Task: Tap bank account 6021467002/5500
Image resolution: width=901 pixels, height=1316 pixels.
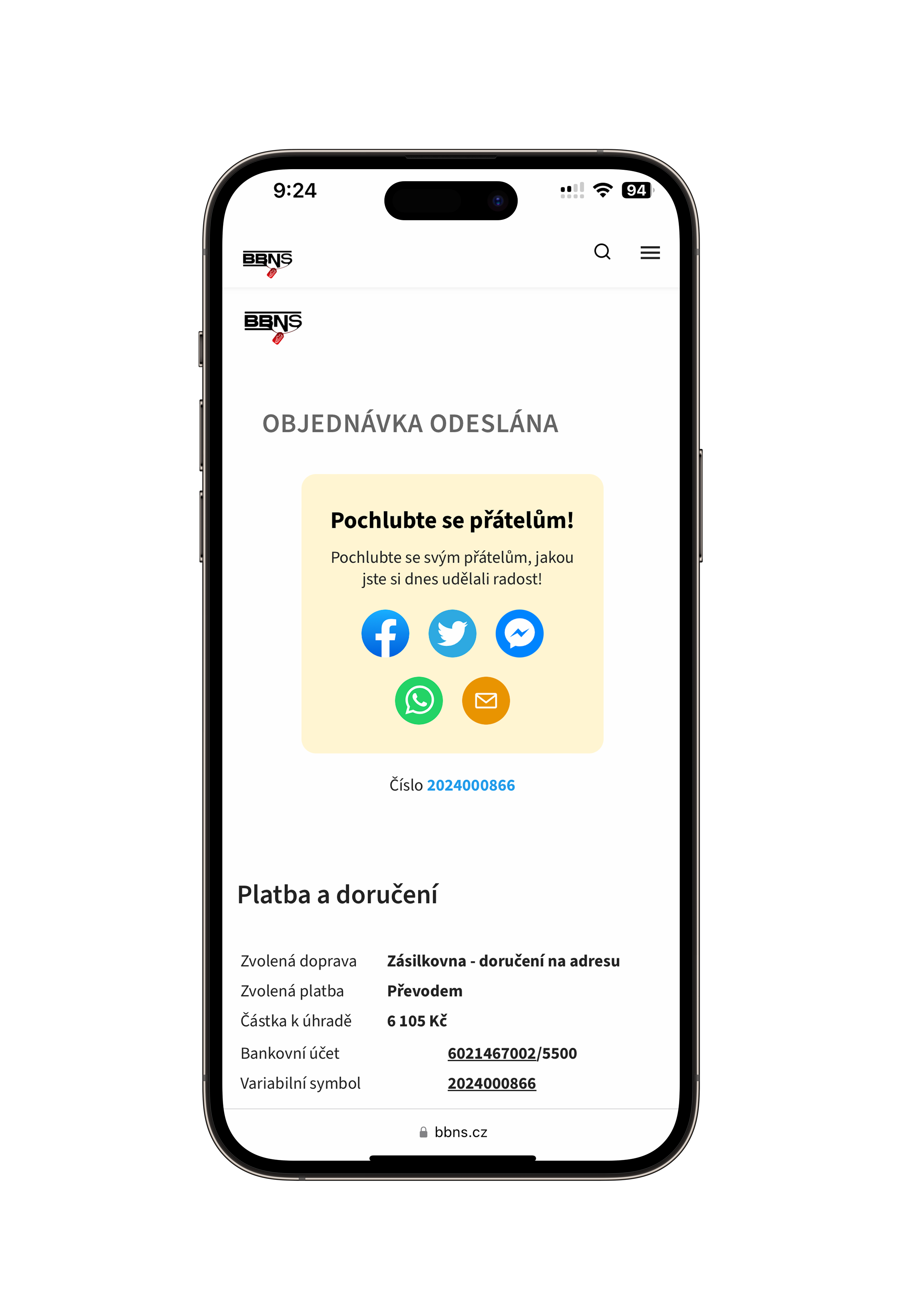Action: tap(511, 1053)
